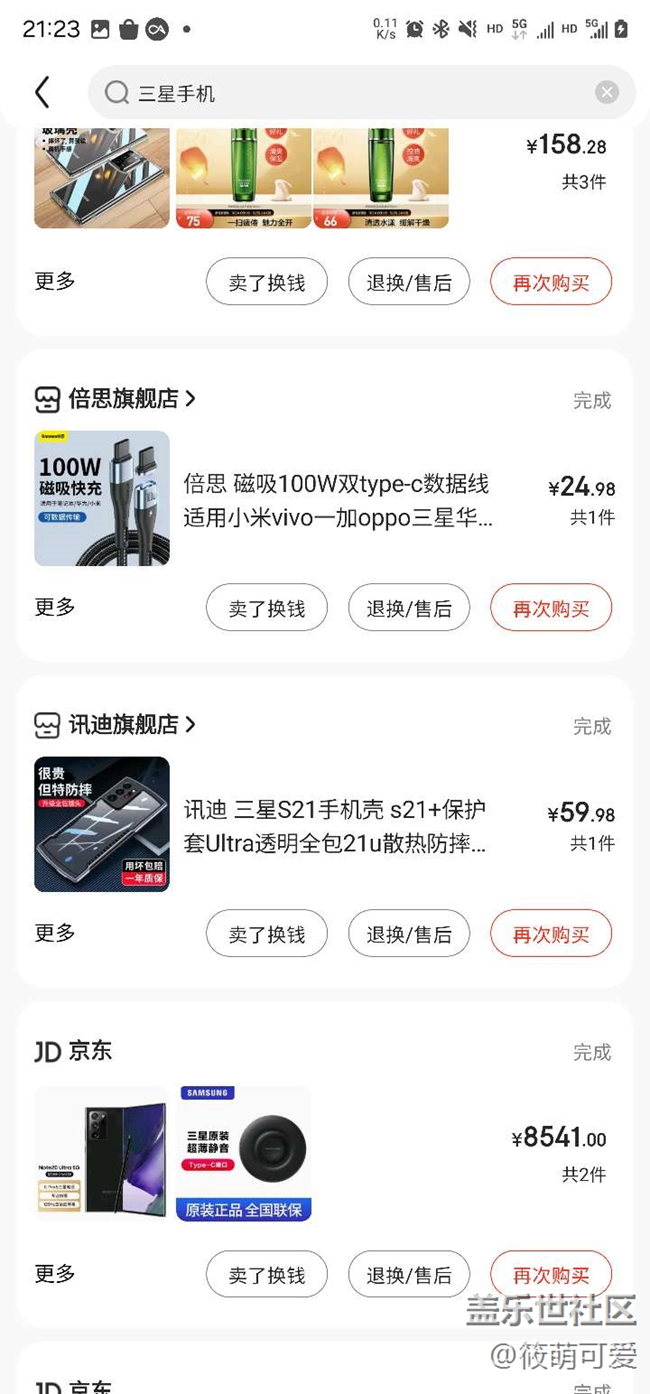Tap 再次购买 for the 倍思 cable
650x1394 pixels.
point(550,608)
